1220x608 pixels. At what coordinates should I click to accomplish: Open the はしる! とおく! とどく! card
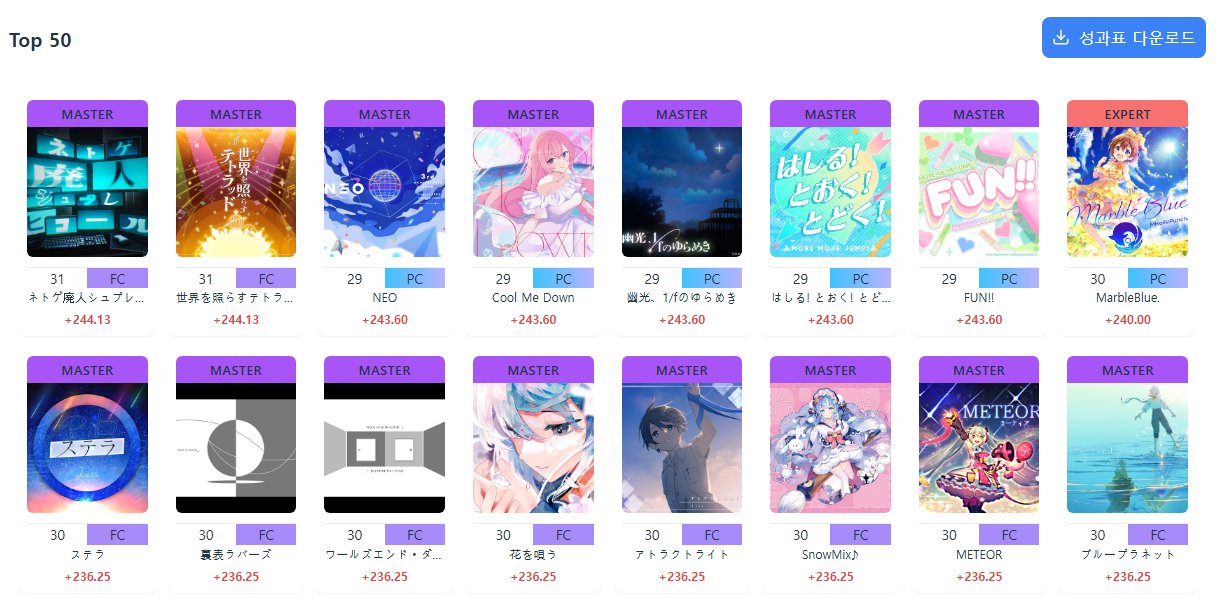[830, 192]
